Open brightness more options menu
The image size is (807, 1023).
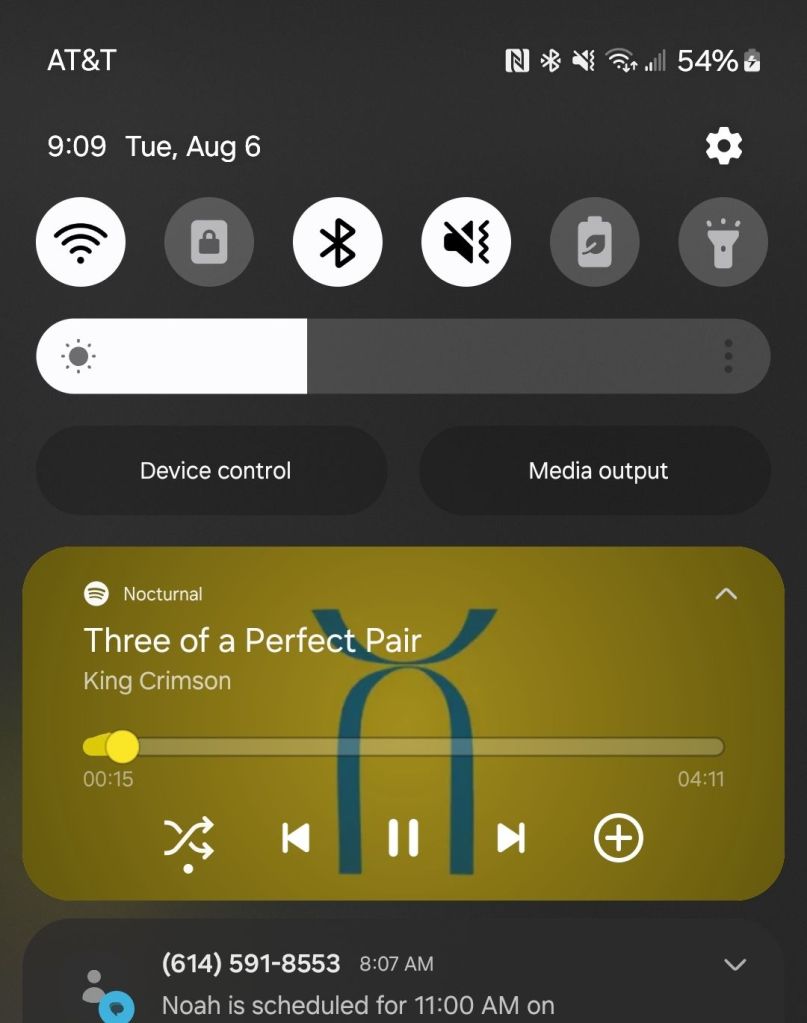(728, 356)
